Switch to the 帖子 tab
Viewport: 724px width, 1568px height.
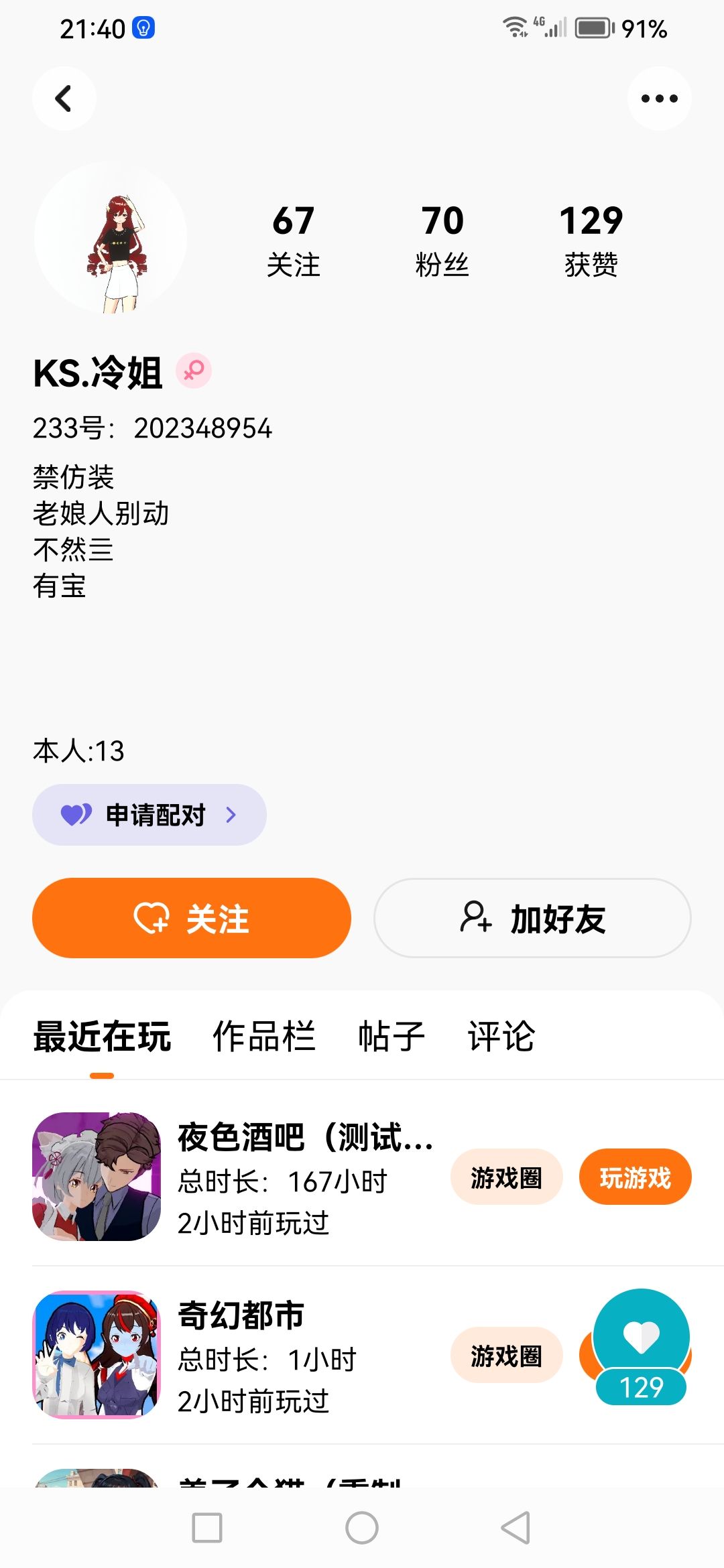391,1036
